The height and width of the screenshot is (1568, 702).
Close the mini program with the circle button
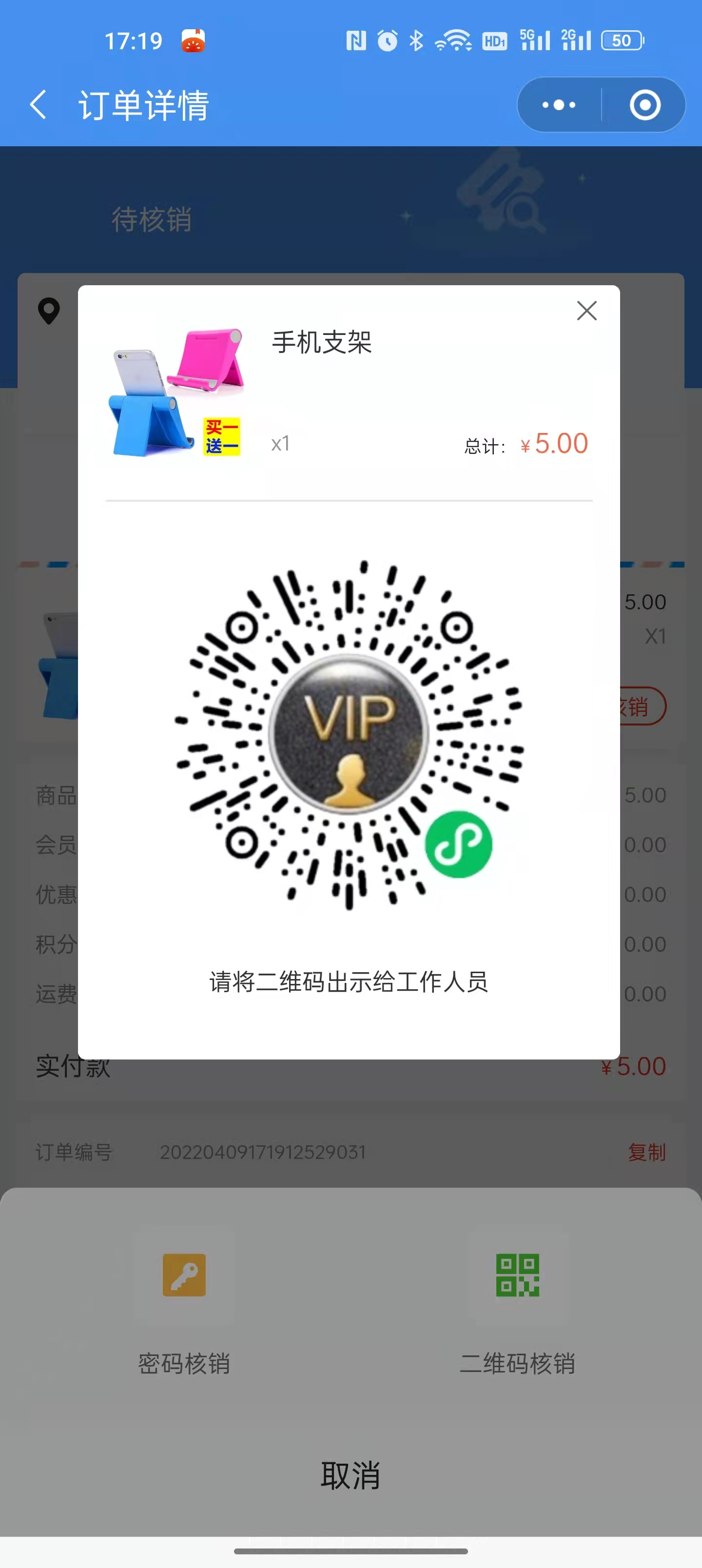[x=645, y=105]
